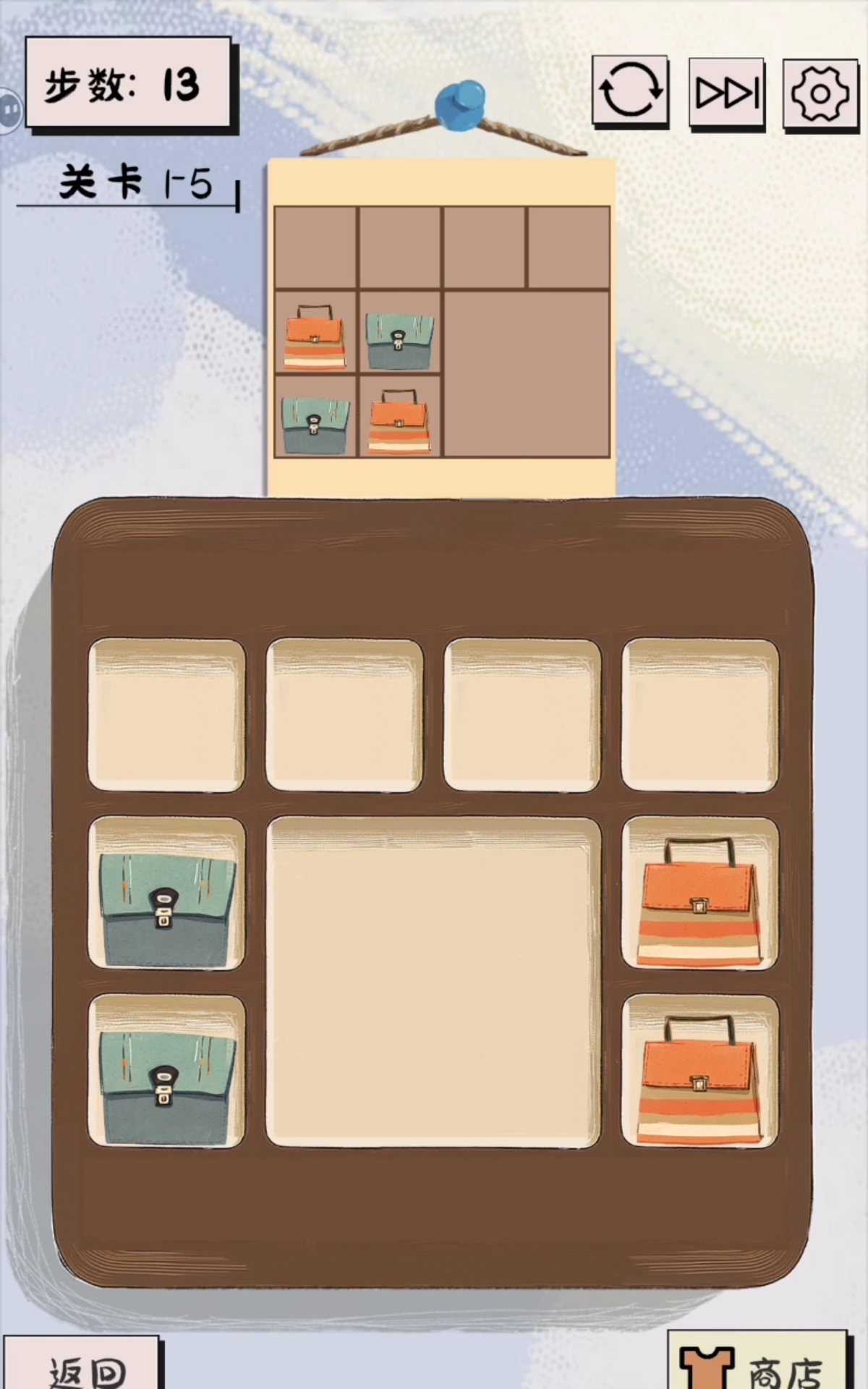Image resolution: width=868 pixels, height=1389 pixels.
Task: Open the settings gear
Action: click(x=820, y=94)
